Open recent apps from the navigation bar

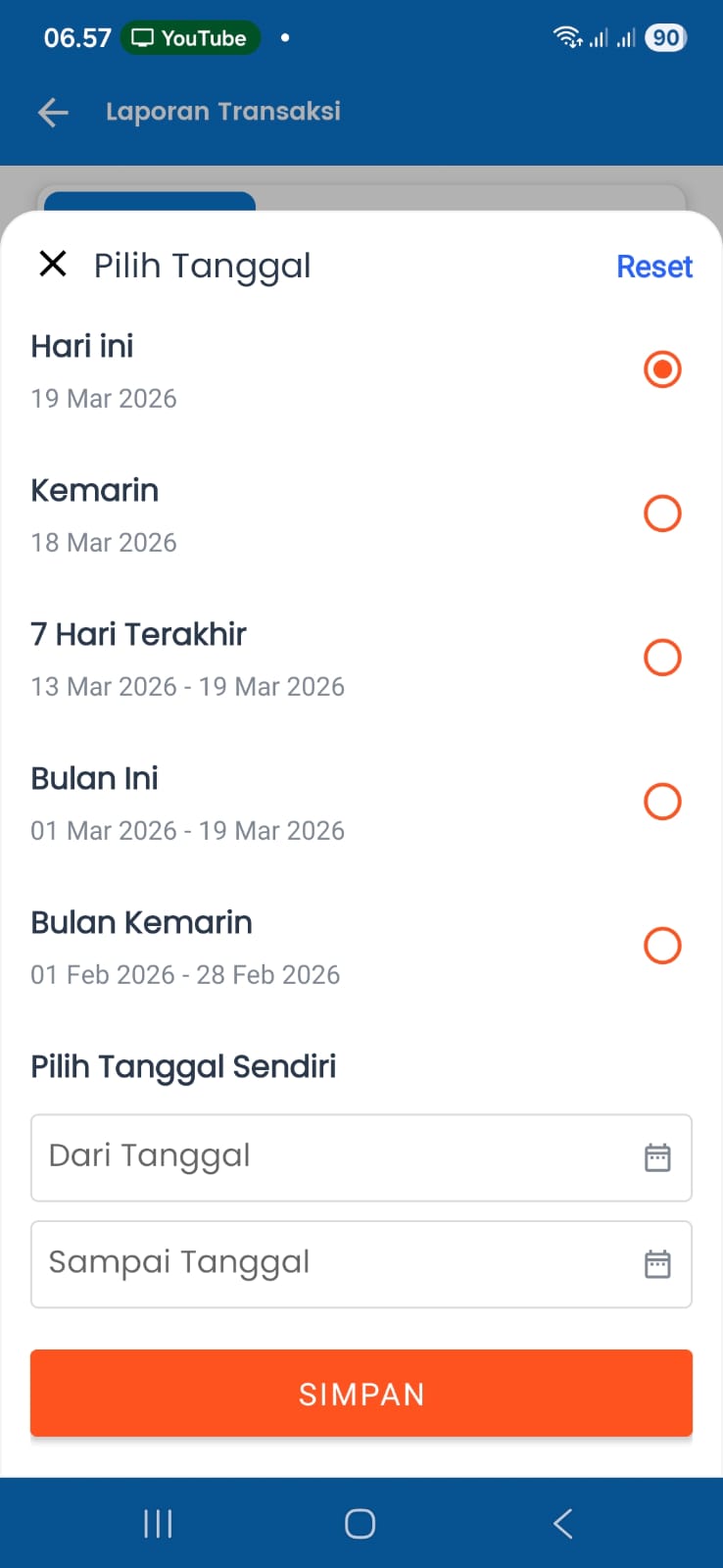157,1523
